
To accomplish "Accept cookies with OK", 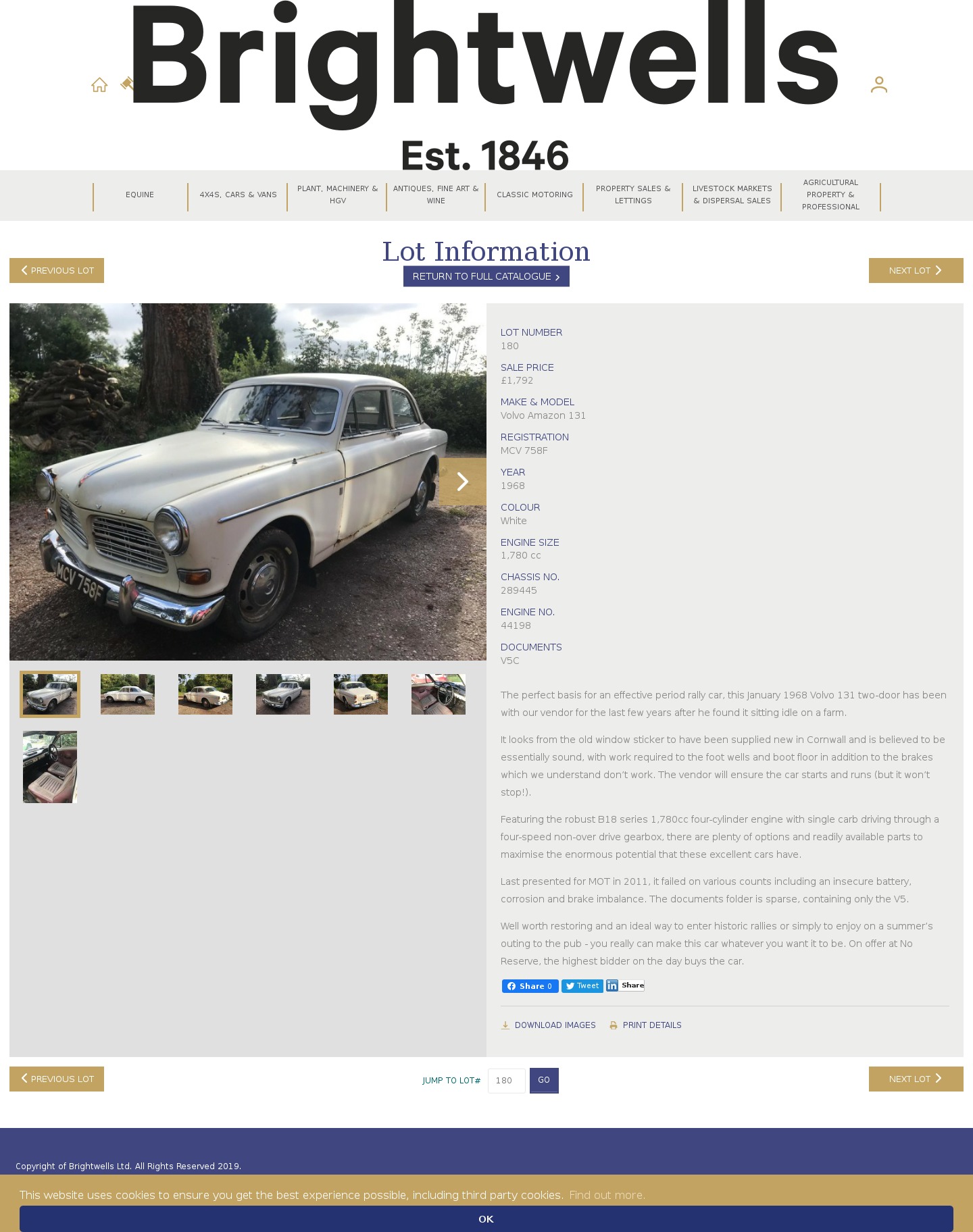I will (486, 1219).
